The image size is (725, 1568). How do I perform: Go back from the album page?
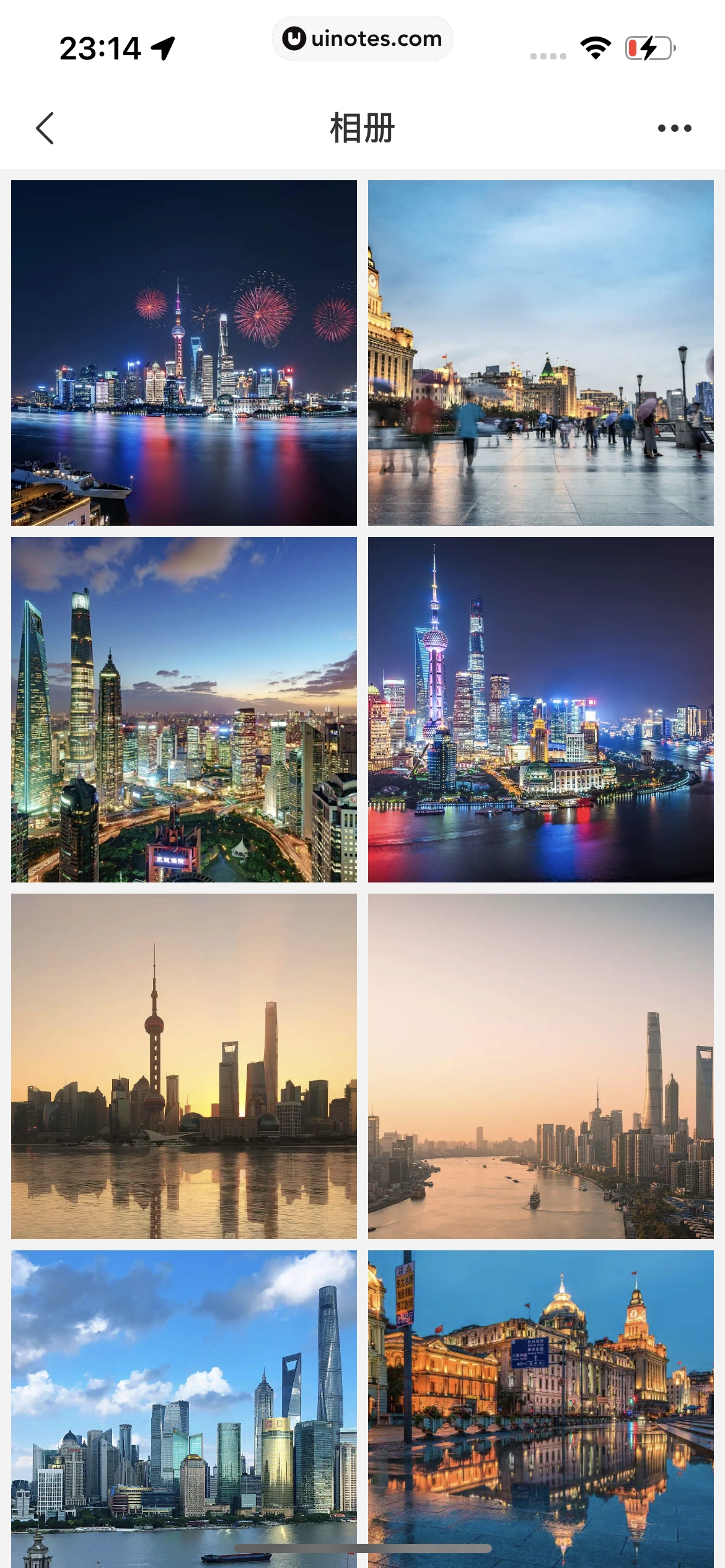click(x=45, y=128)
